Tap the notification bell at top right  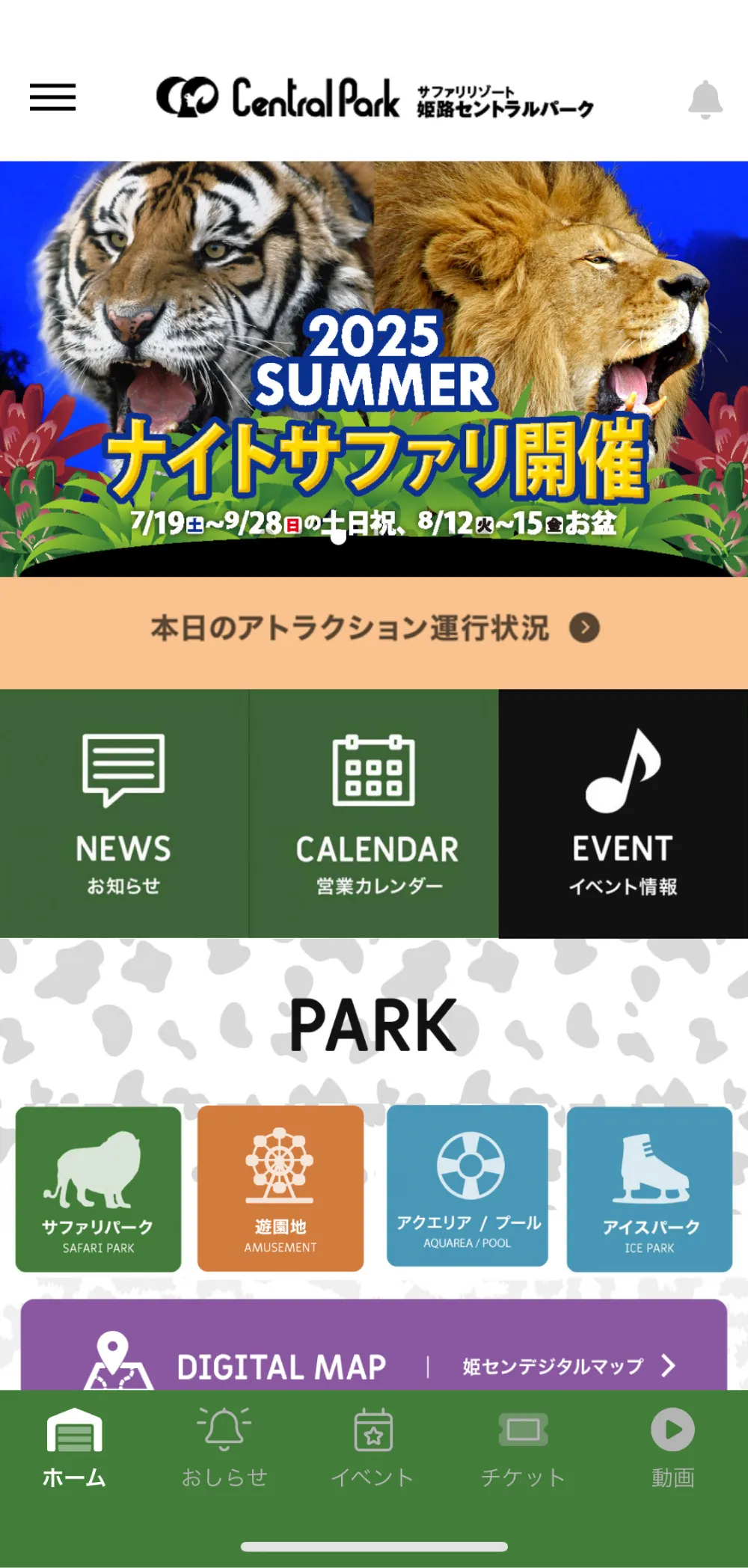pyautogui.click(x=704, y=98)
